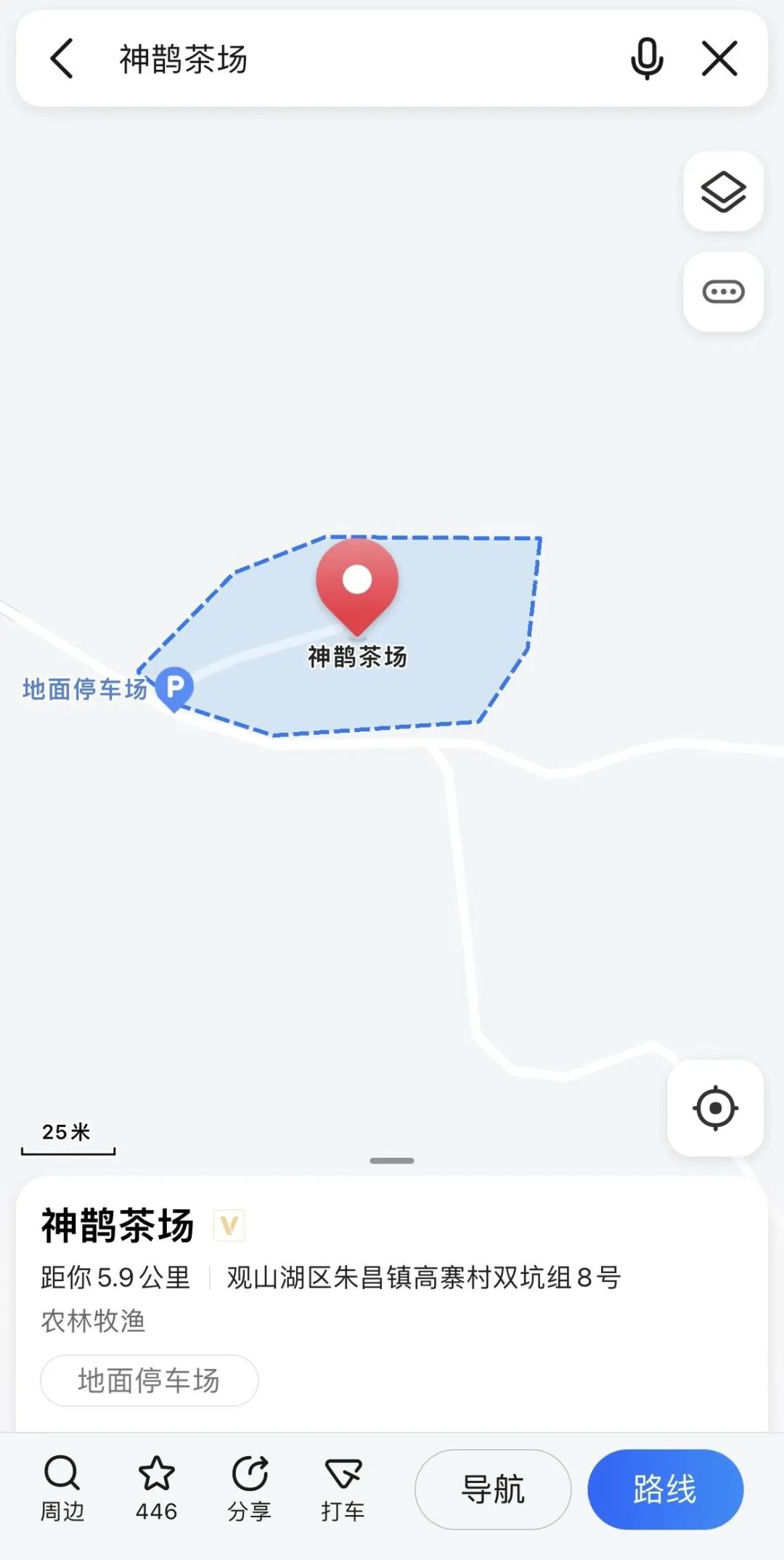This screenshot has width=784, height=1560.
Task: Start navigation with 导航 button
Action: tap(493, 1490)
